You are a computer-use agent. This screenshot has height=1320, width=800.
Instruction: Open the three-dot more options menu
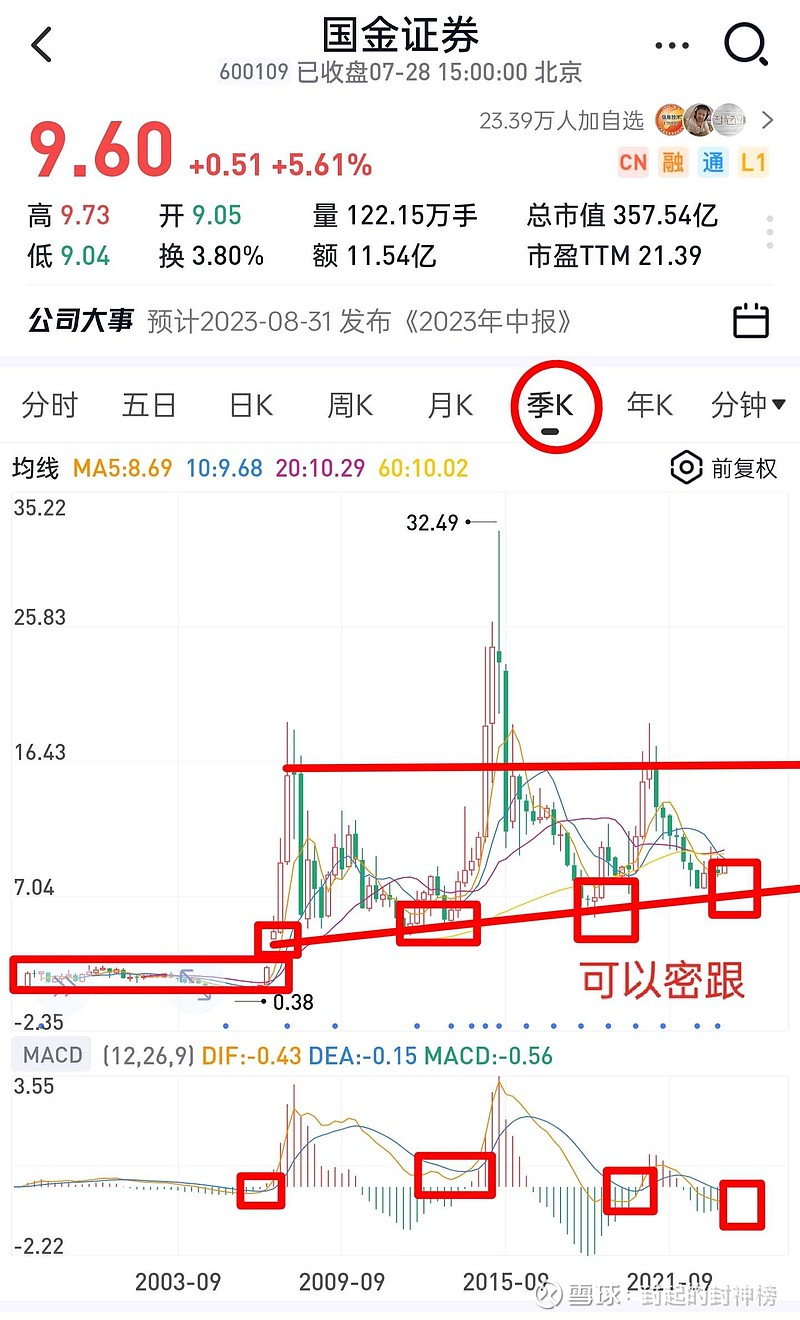point(672,45)
